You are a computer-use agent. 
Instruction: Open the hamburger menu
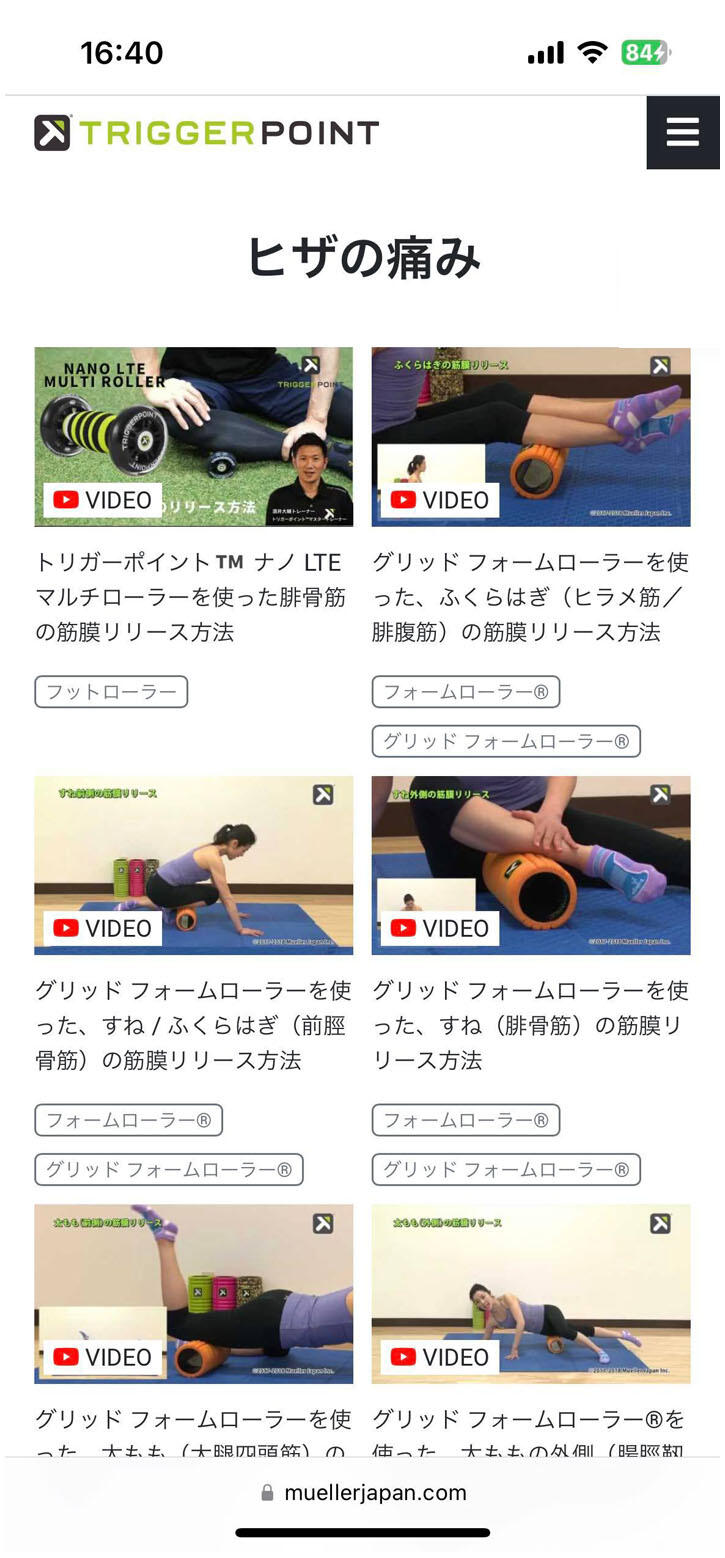coord(683,132)
